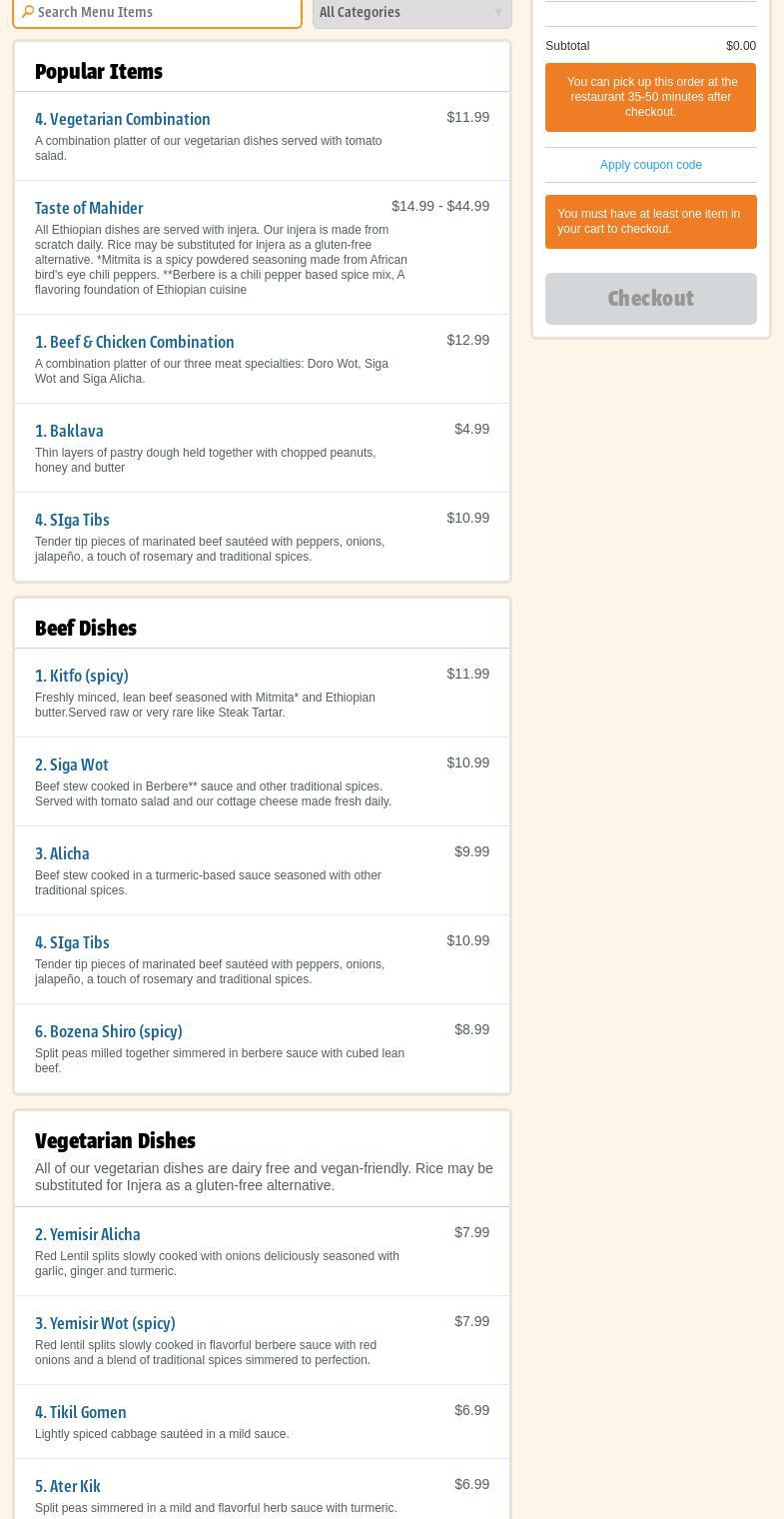This screenshot has width=784, height=1519.
Task: Tap the Search Menu Items field
Action: [158, 12]
